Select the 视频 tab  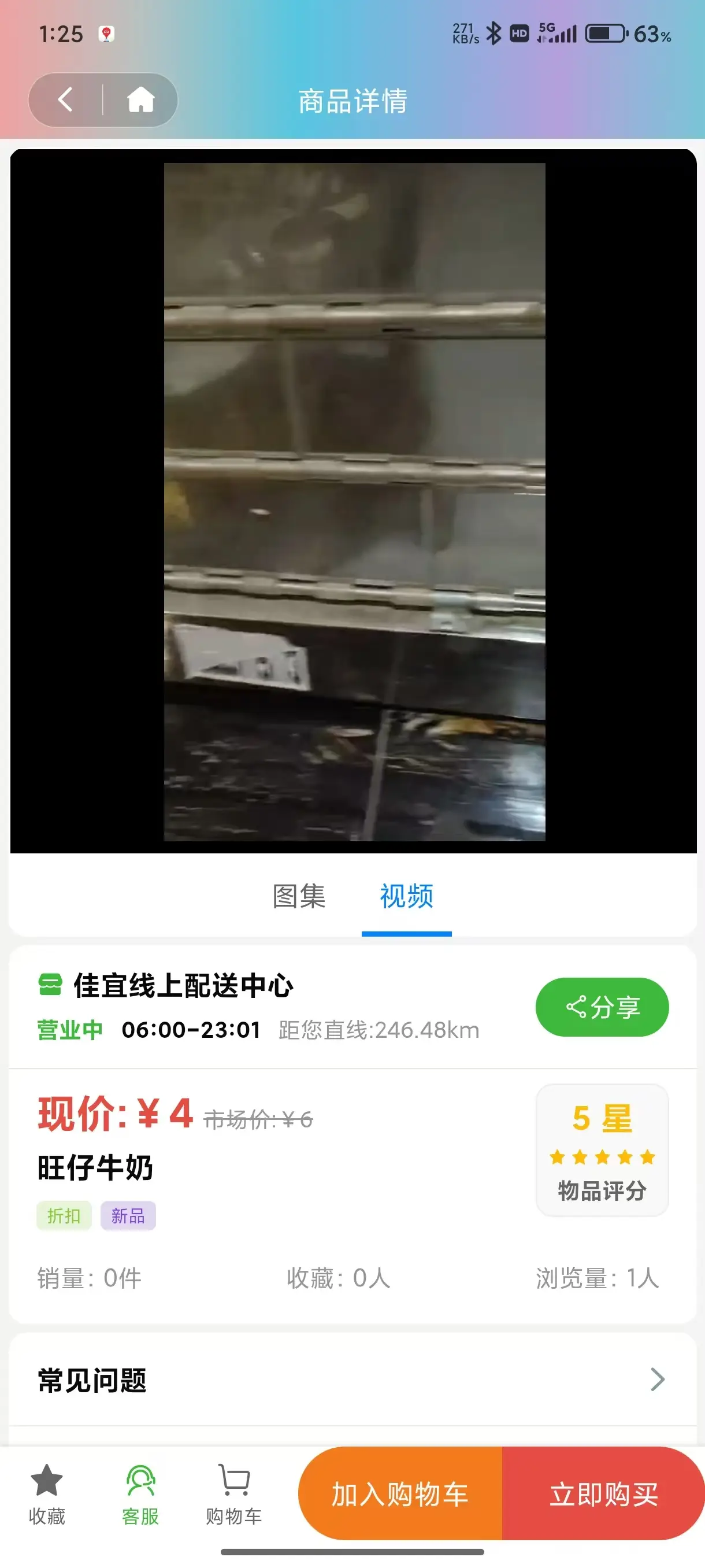(406, 896)
